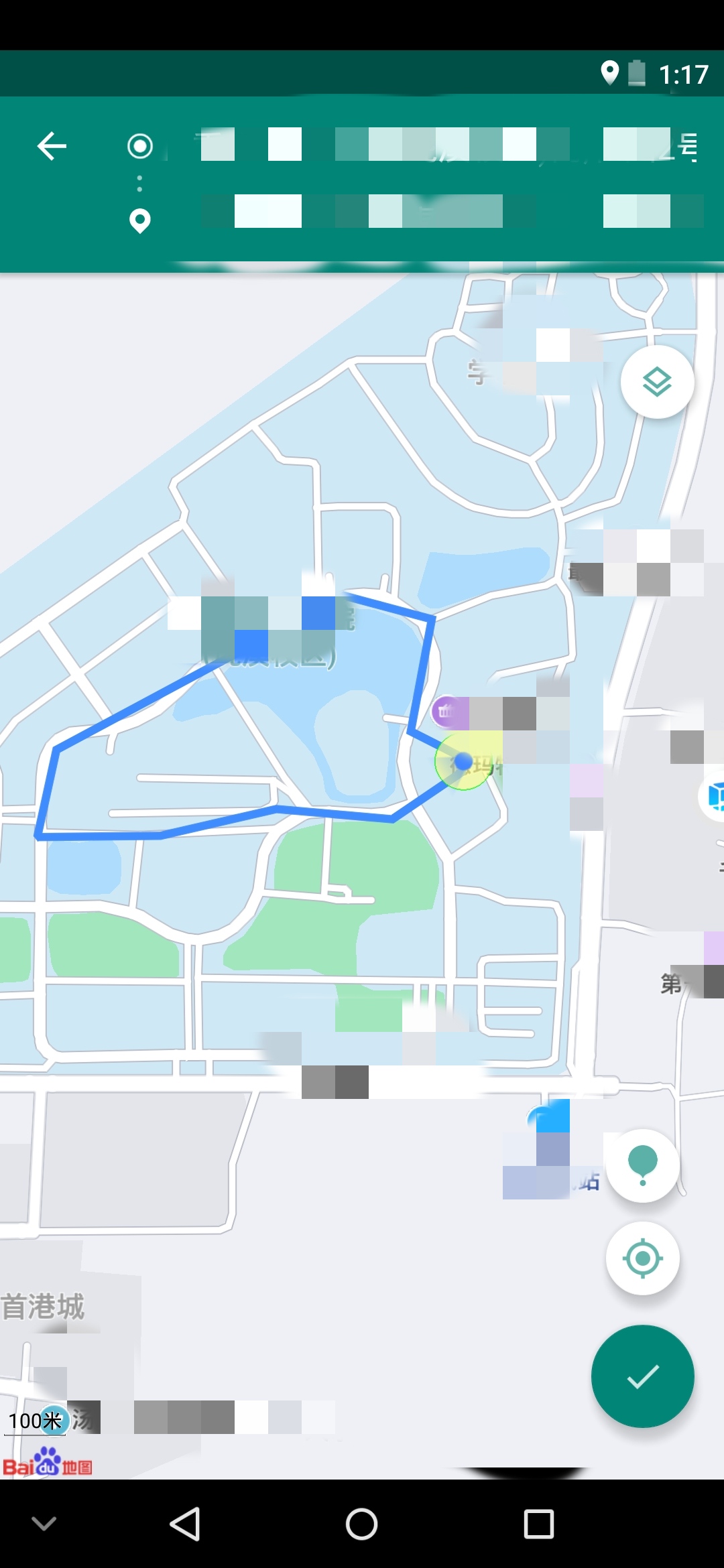Tap the blue 3D cube button
This screenshot has width=724, height=1568.
pyautogui.click(x=715, y=796)
